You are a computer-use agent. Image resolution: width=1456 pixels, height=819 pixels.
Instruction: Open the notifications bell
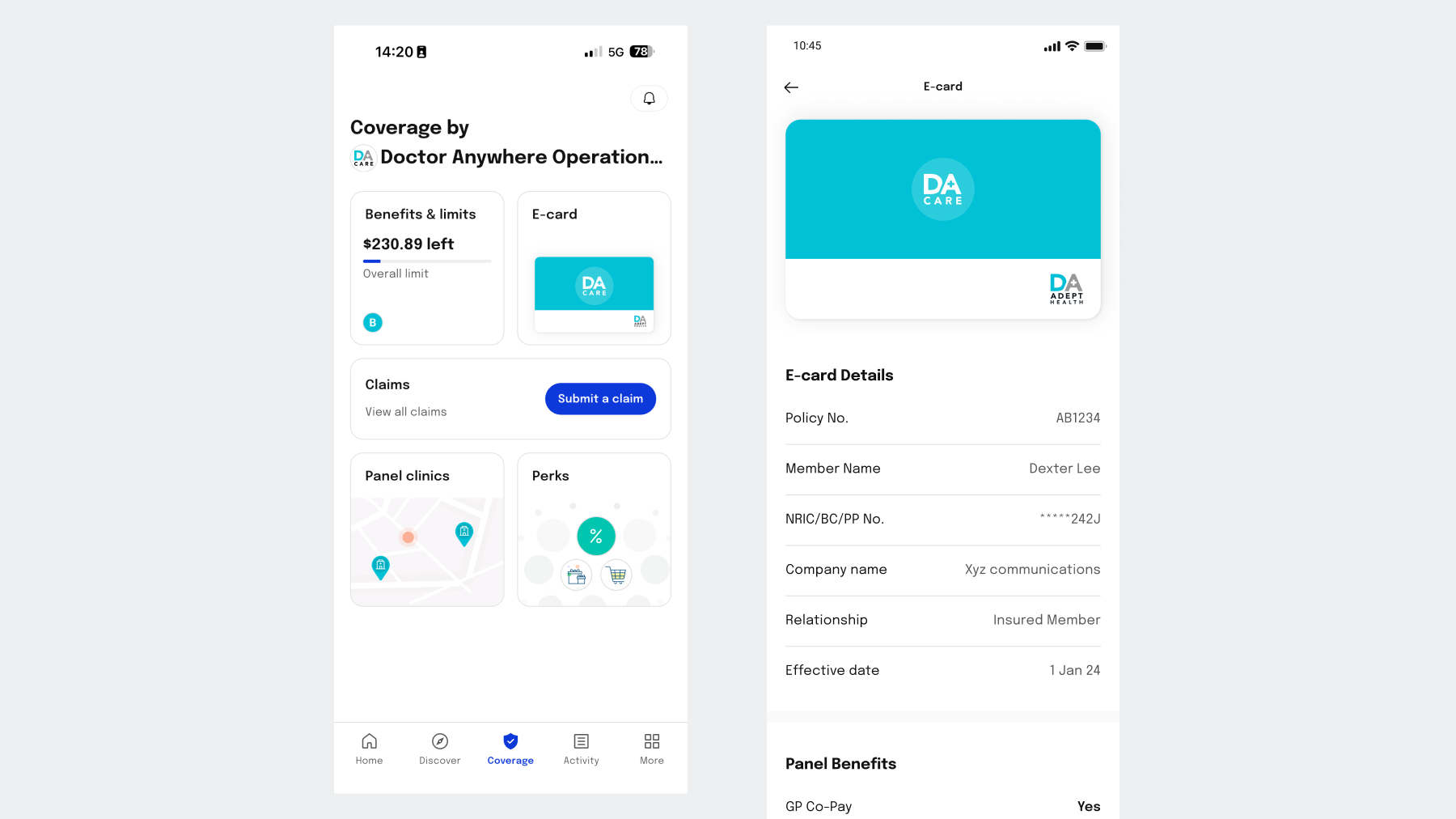coord(649,99)
